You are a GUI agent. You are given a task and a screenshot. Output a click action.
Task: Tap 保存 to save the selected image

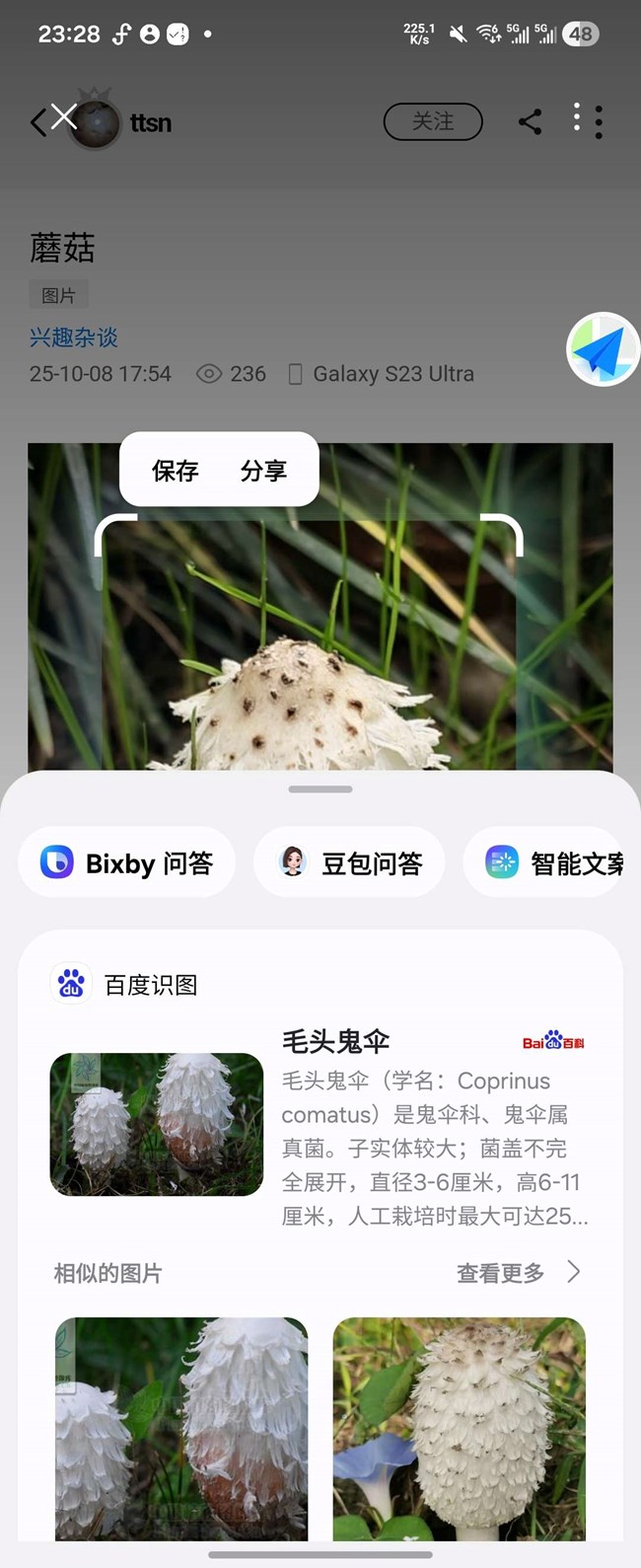[x=176, y=471]
